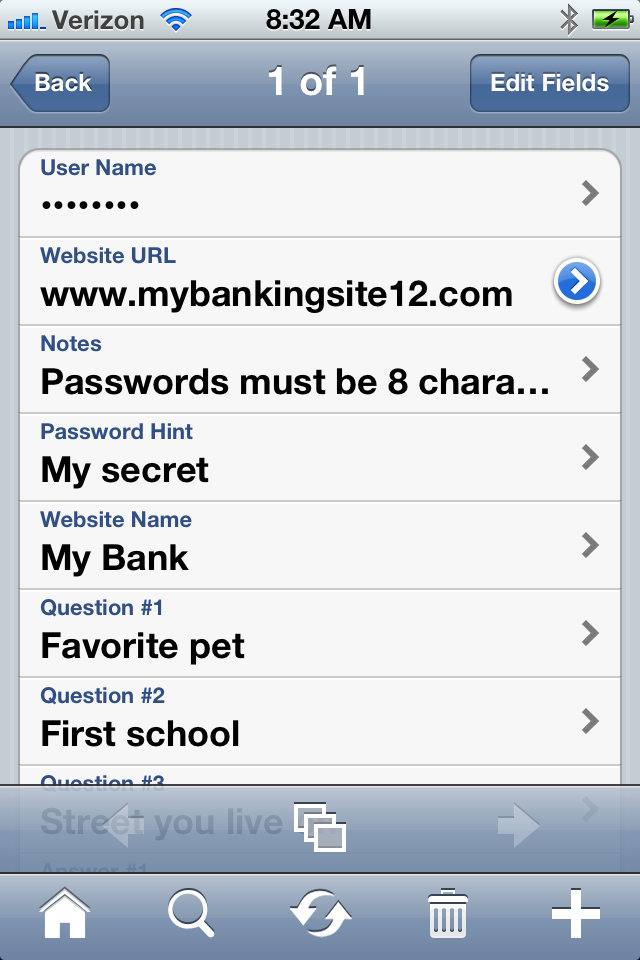This screenshot has width=640, height=960.
Task: Tap the overlapping windows icon
Action: pos(320,827)
